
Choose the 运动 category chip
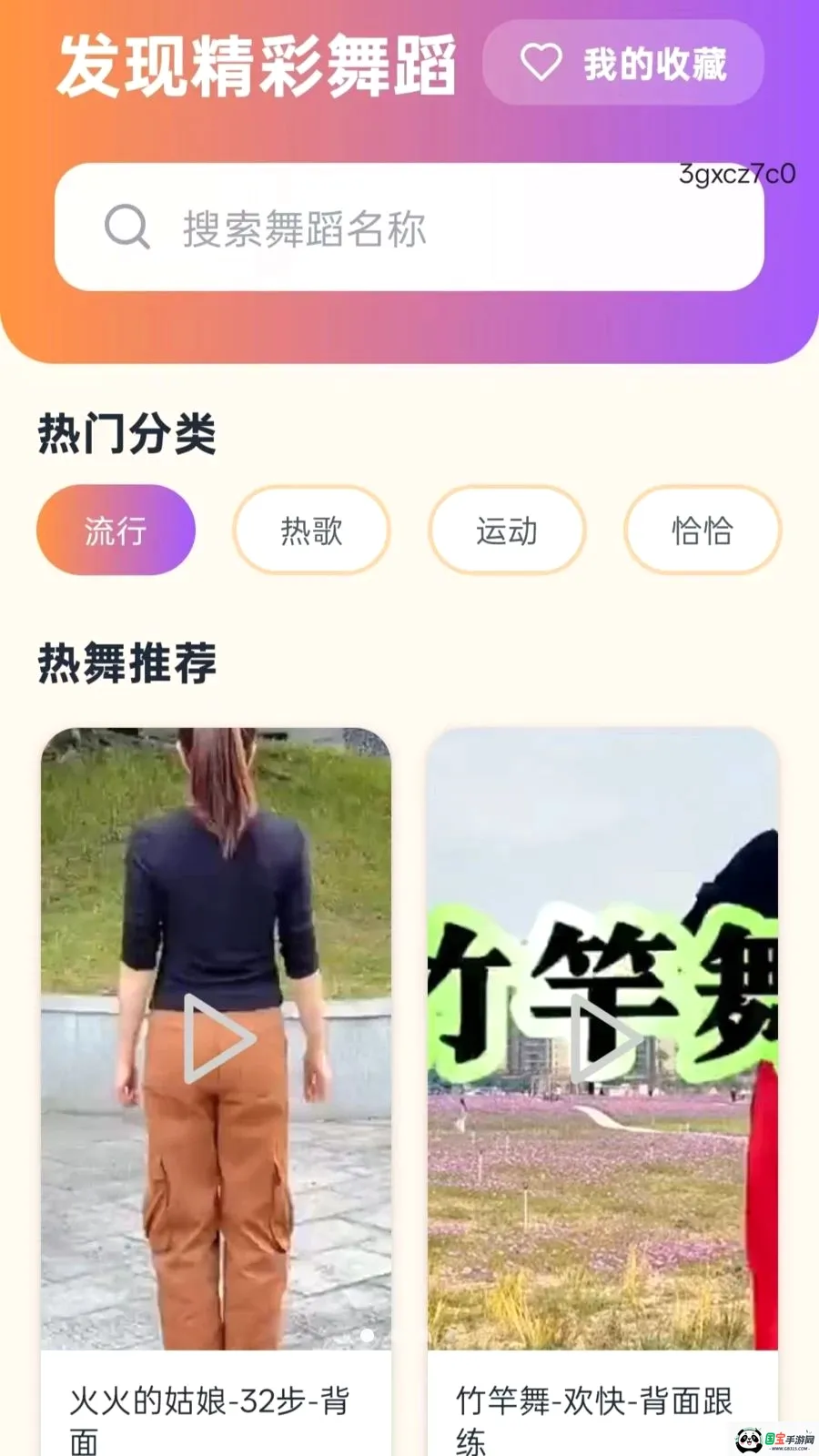pos(507,530)
